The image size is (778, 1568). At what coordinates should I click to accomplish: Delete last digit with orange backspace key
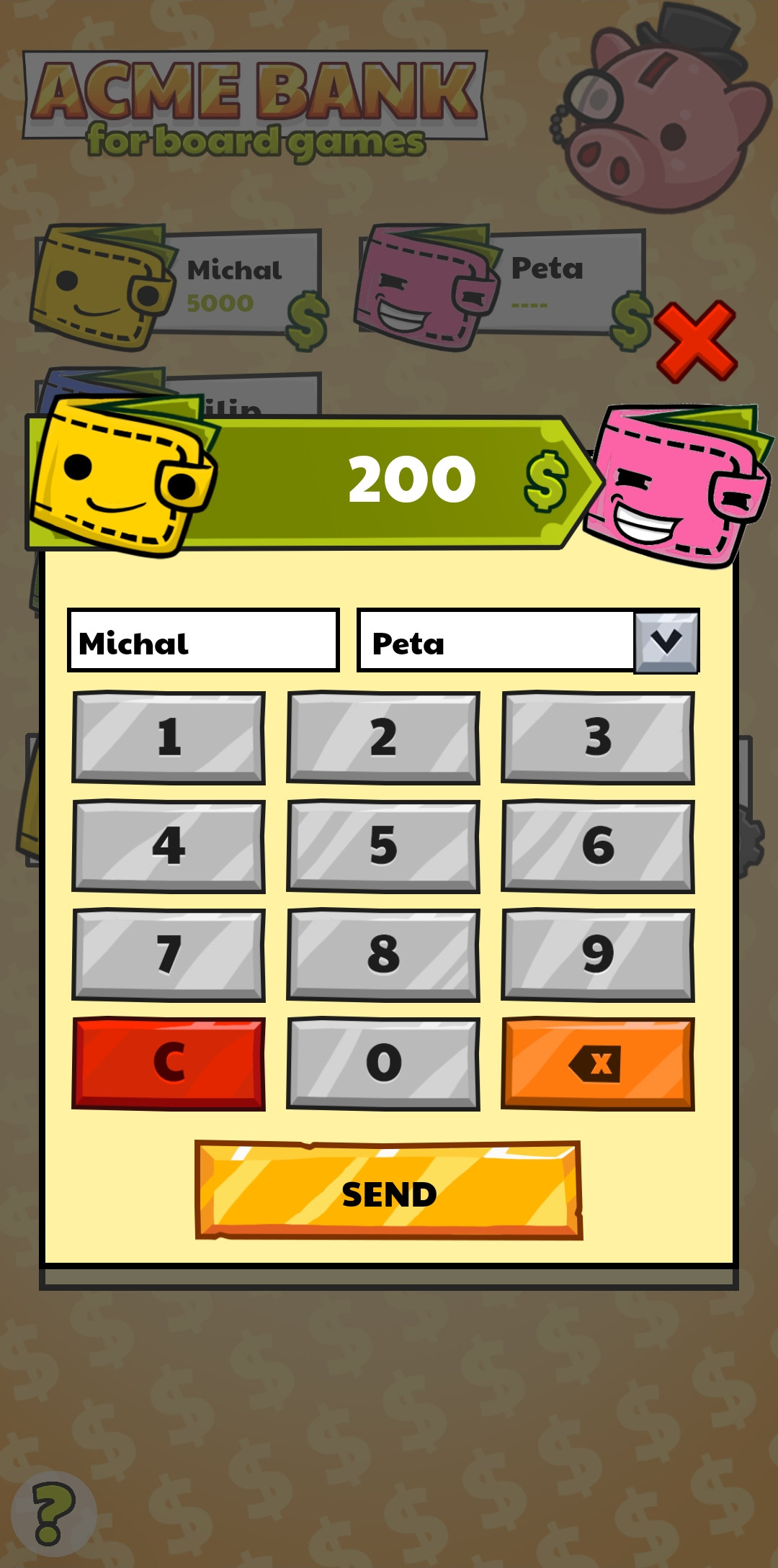pyautogui.click(x=598, y=1063)
